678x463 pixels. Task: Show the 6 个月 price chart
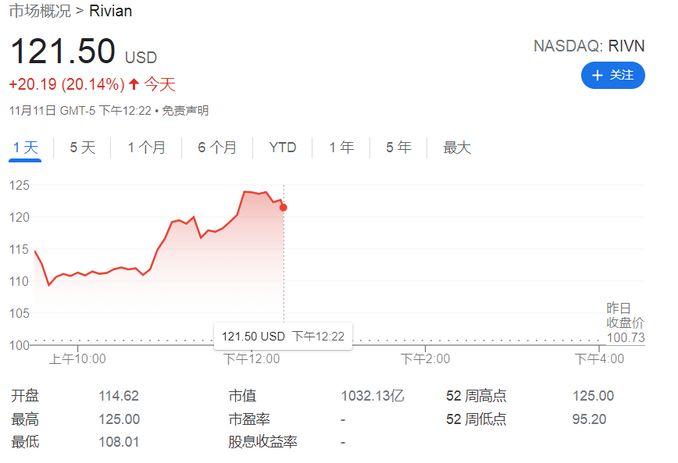pos(217,147)
